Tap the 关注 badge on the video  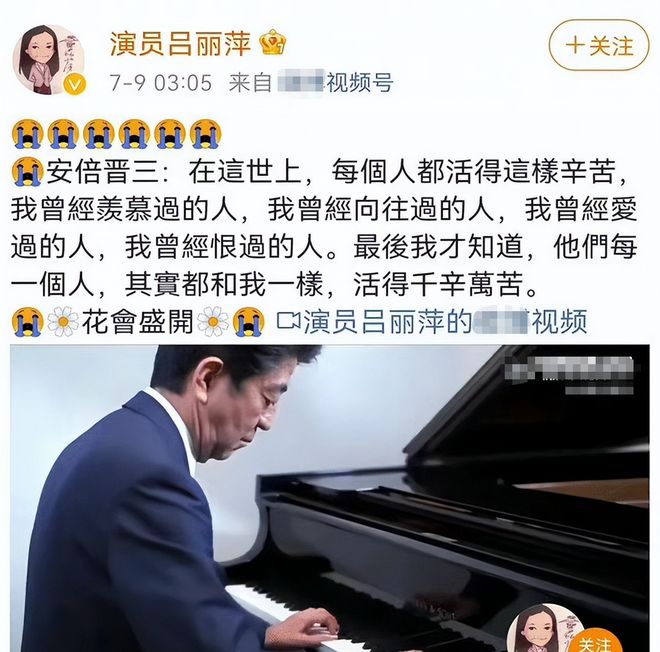coord(593,643)
